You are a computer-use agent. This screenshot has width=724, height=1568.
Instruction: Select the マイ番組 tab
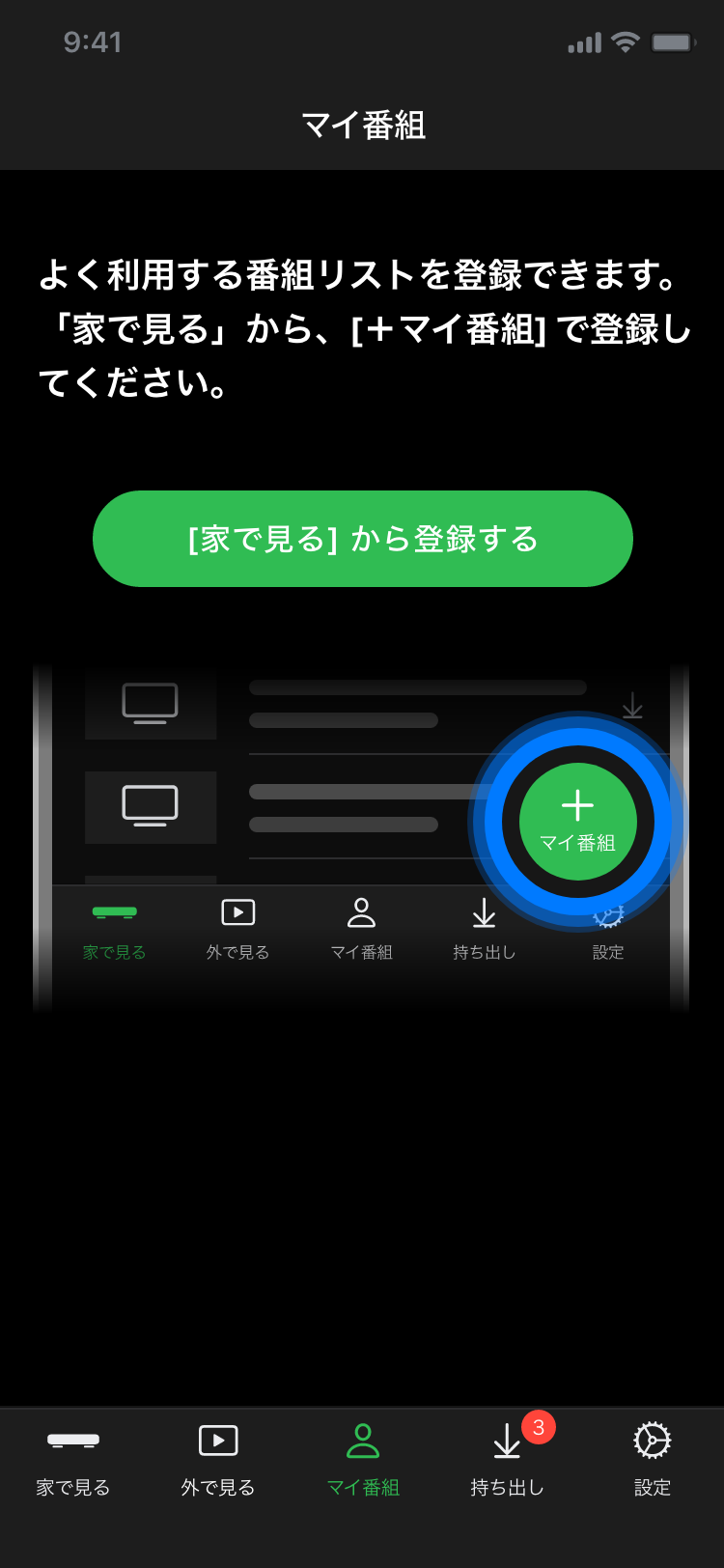pos(363,1459)
